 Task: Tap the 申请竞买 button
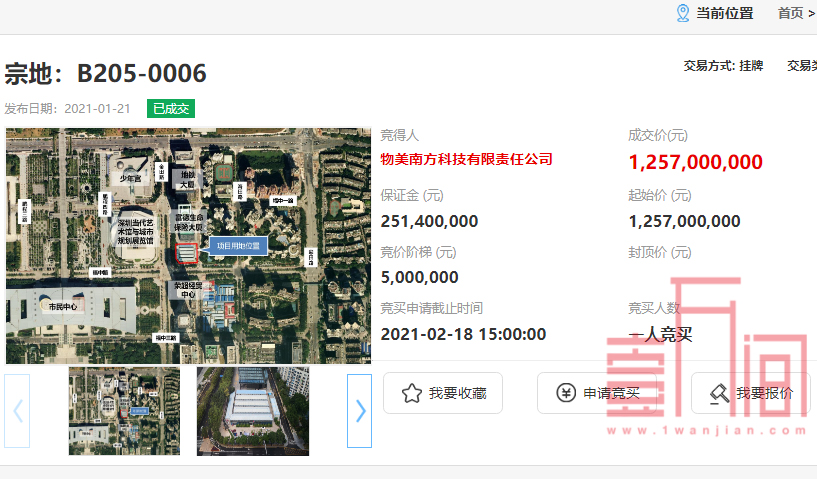tap(596, 393)
